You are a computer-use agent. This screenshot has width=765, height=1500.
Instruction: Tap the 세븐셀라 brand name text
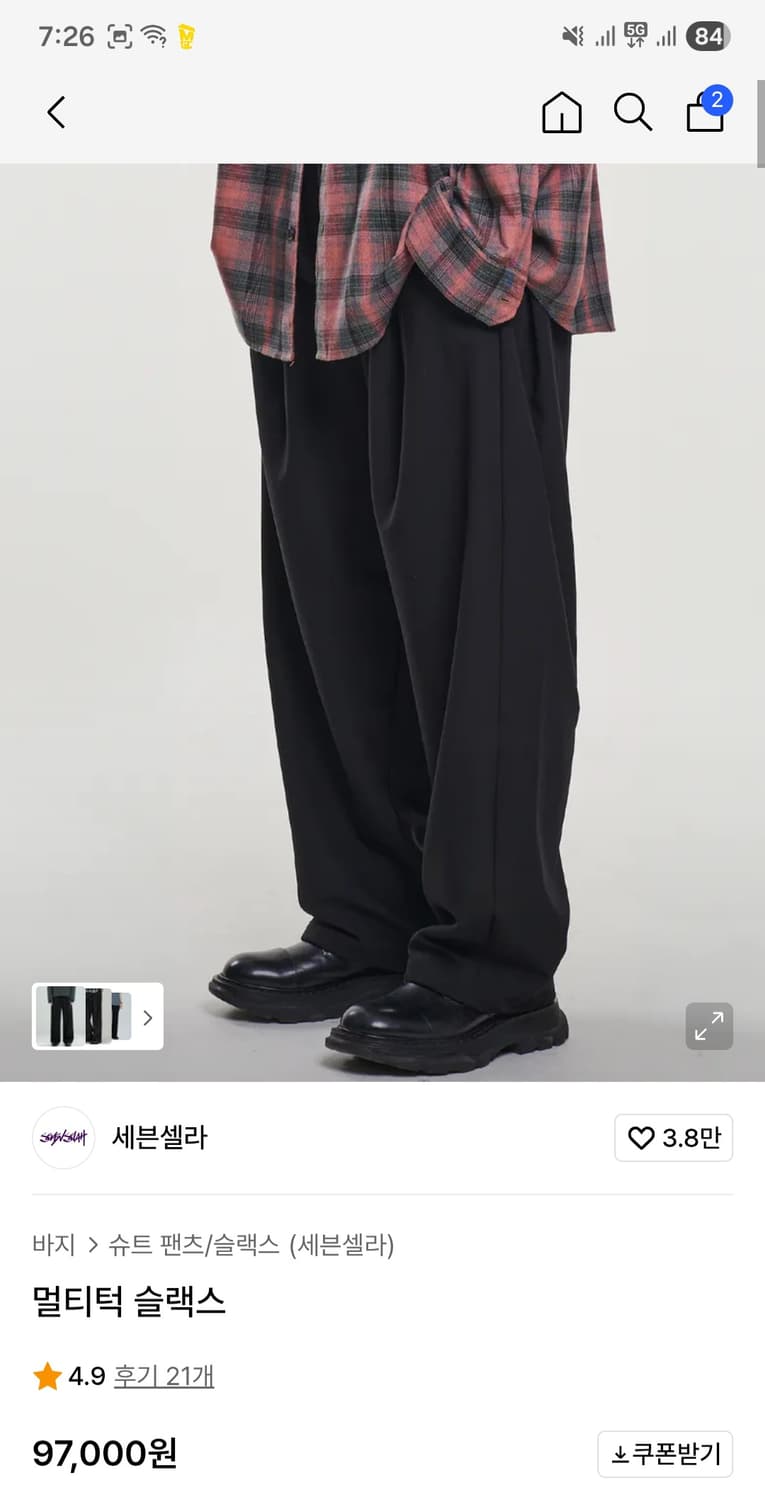coord(159,1138)
